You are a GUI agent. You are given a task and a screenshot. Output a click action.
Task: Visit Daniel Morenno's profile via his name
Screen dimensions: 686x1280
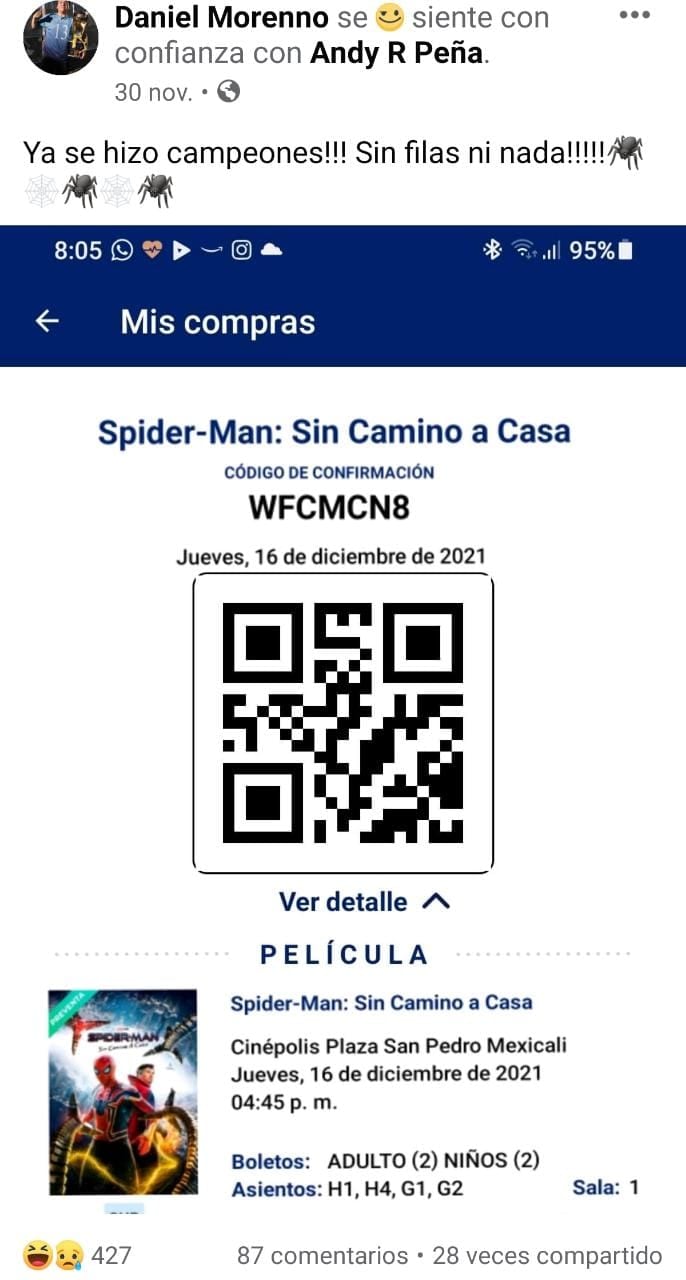(x=221, y=17)
